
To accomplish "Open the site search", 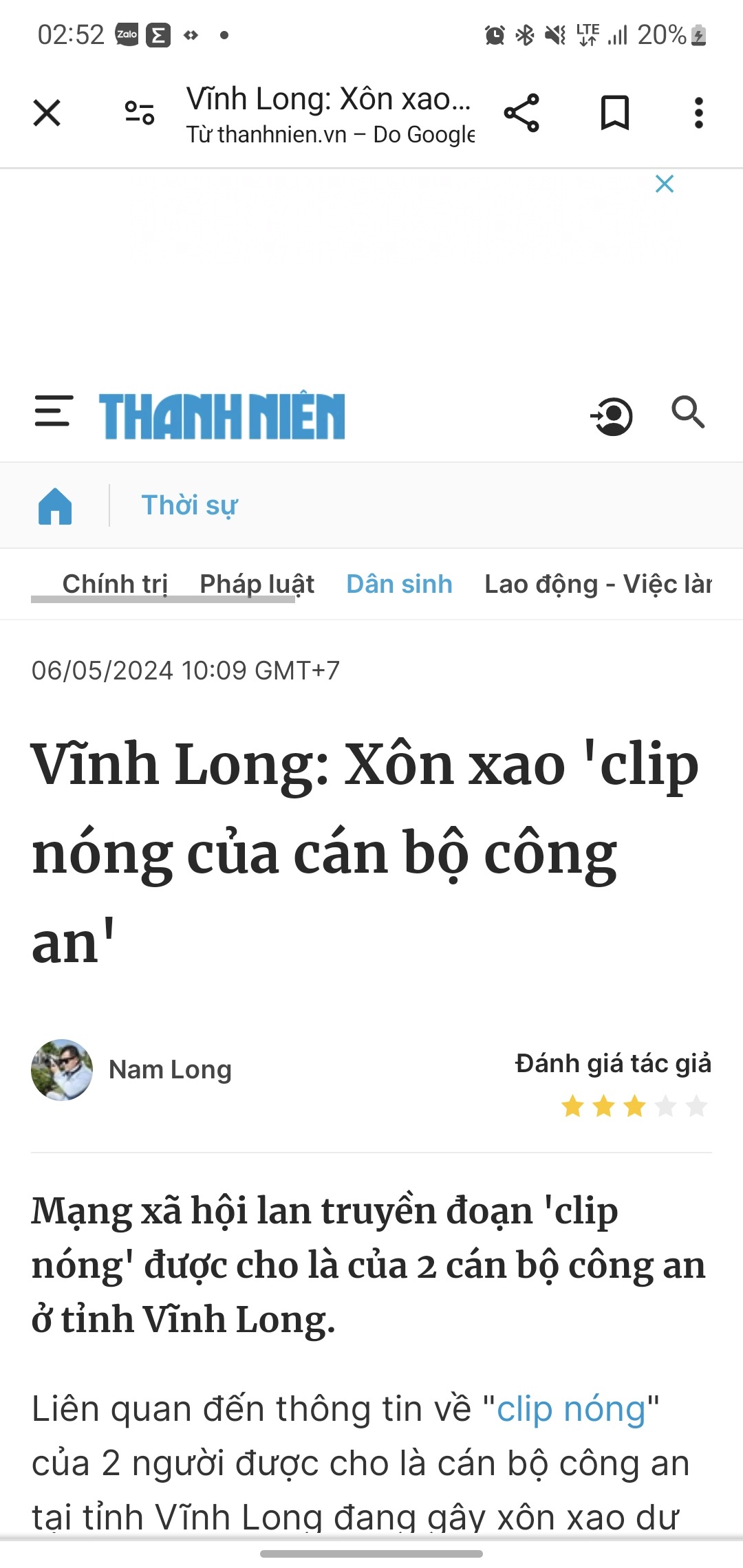I will 687,413.
